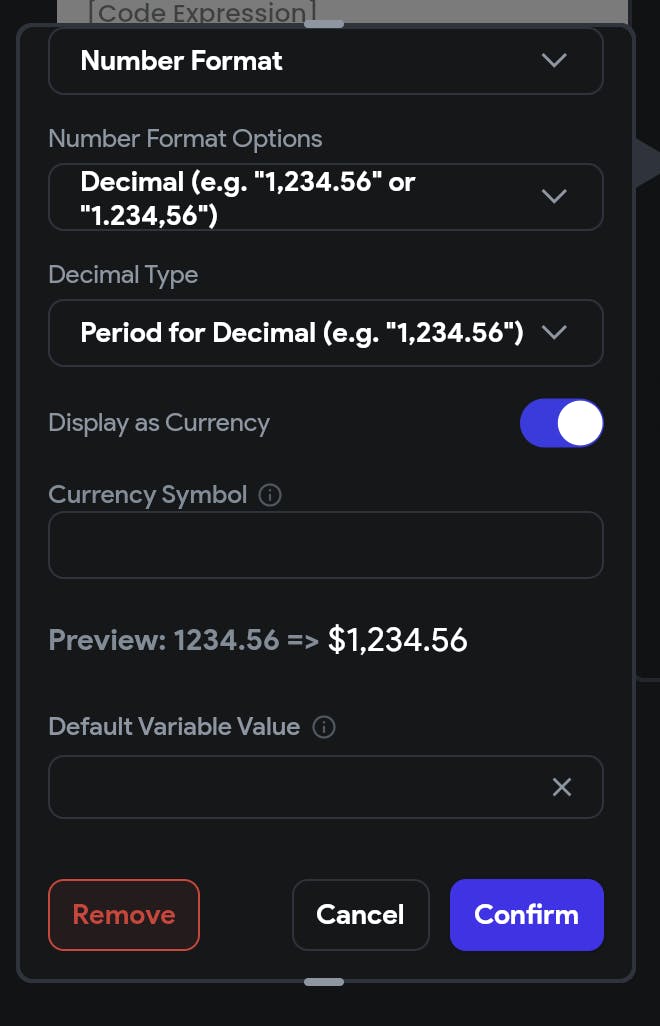The width and height of the screenshot is (660, 1026).
Task: Expand the Number Format Options dropdown
Action: click(x=325, y=197)
